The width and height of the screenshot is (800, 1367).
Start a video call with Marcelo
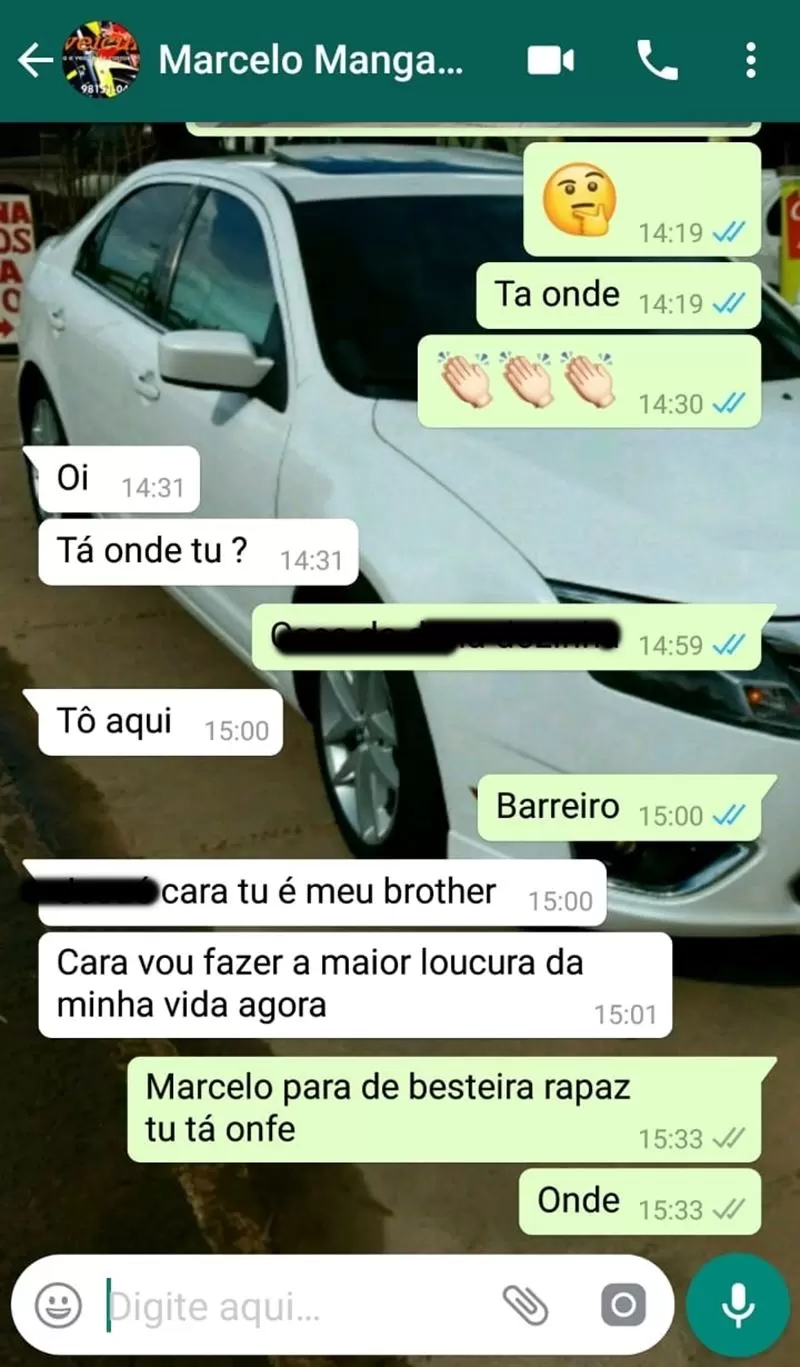[x=550, y=61]
